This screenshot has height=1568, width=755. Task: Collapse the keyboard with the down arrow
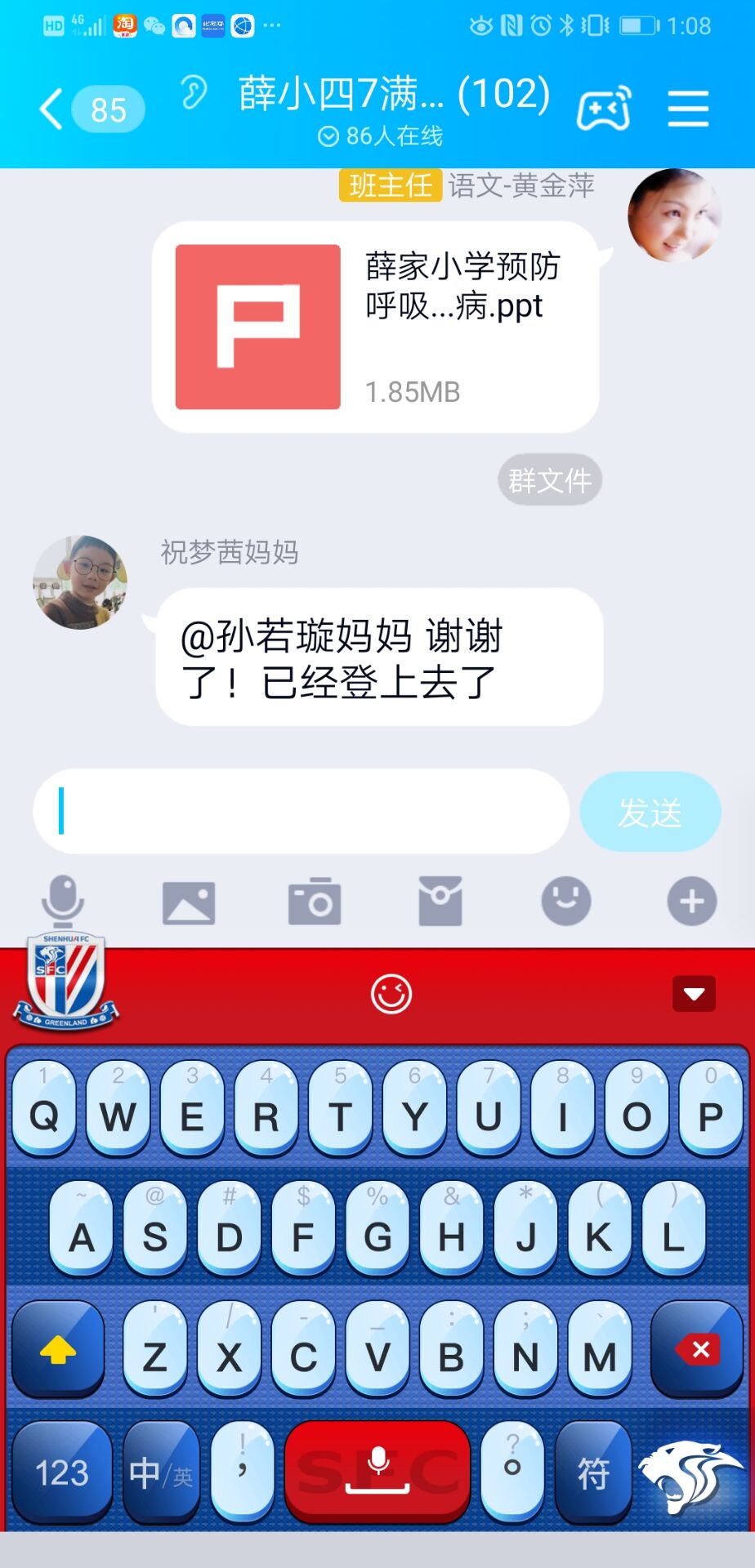coord(694,994)
